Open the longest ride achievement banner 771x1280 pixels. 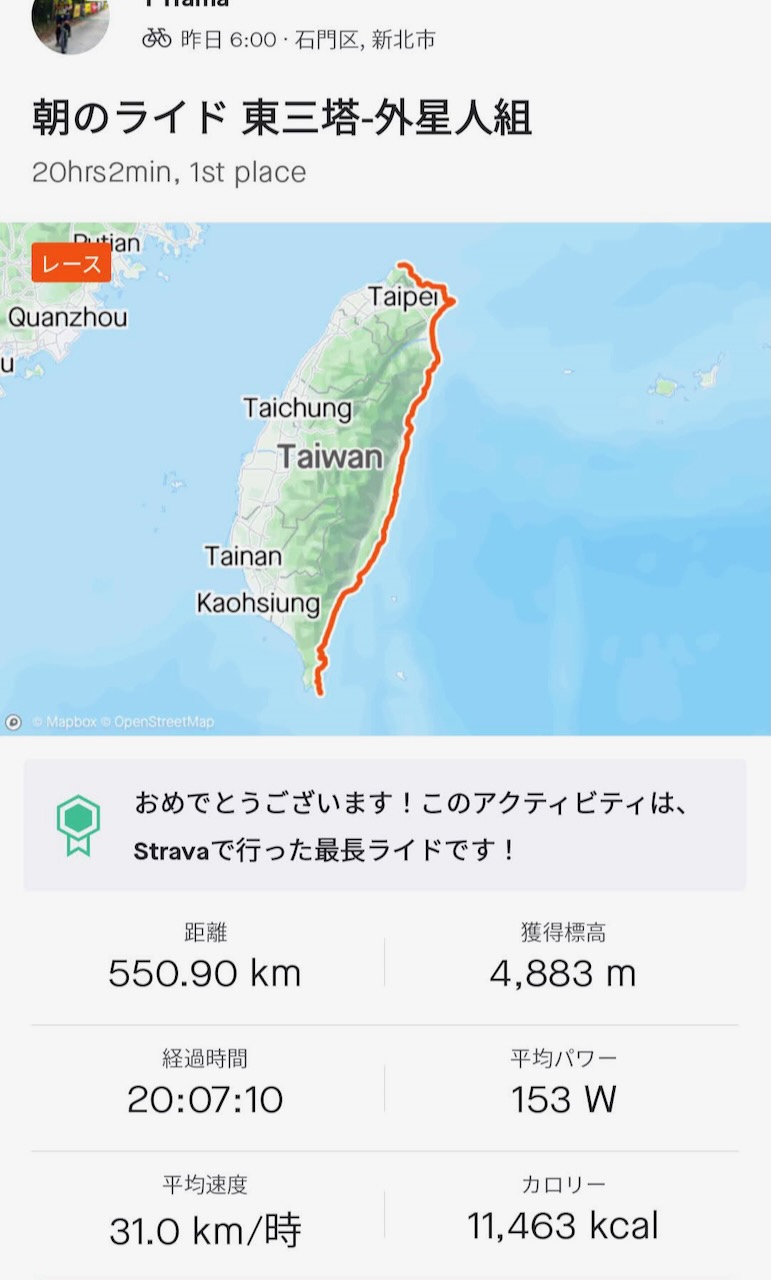[385, 825]
